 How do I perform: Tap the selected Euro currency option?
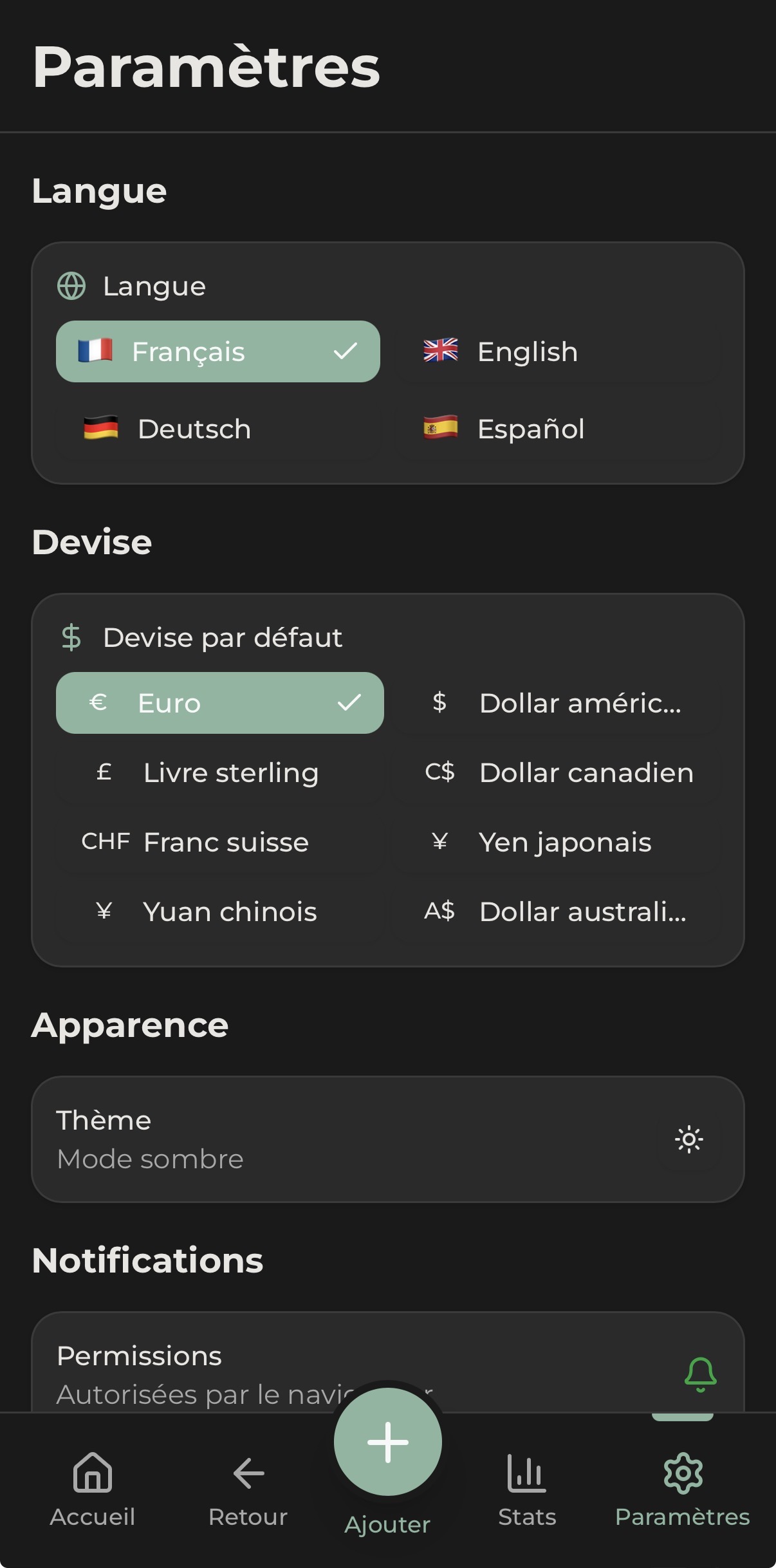point(219,703)
